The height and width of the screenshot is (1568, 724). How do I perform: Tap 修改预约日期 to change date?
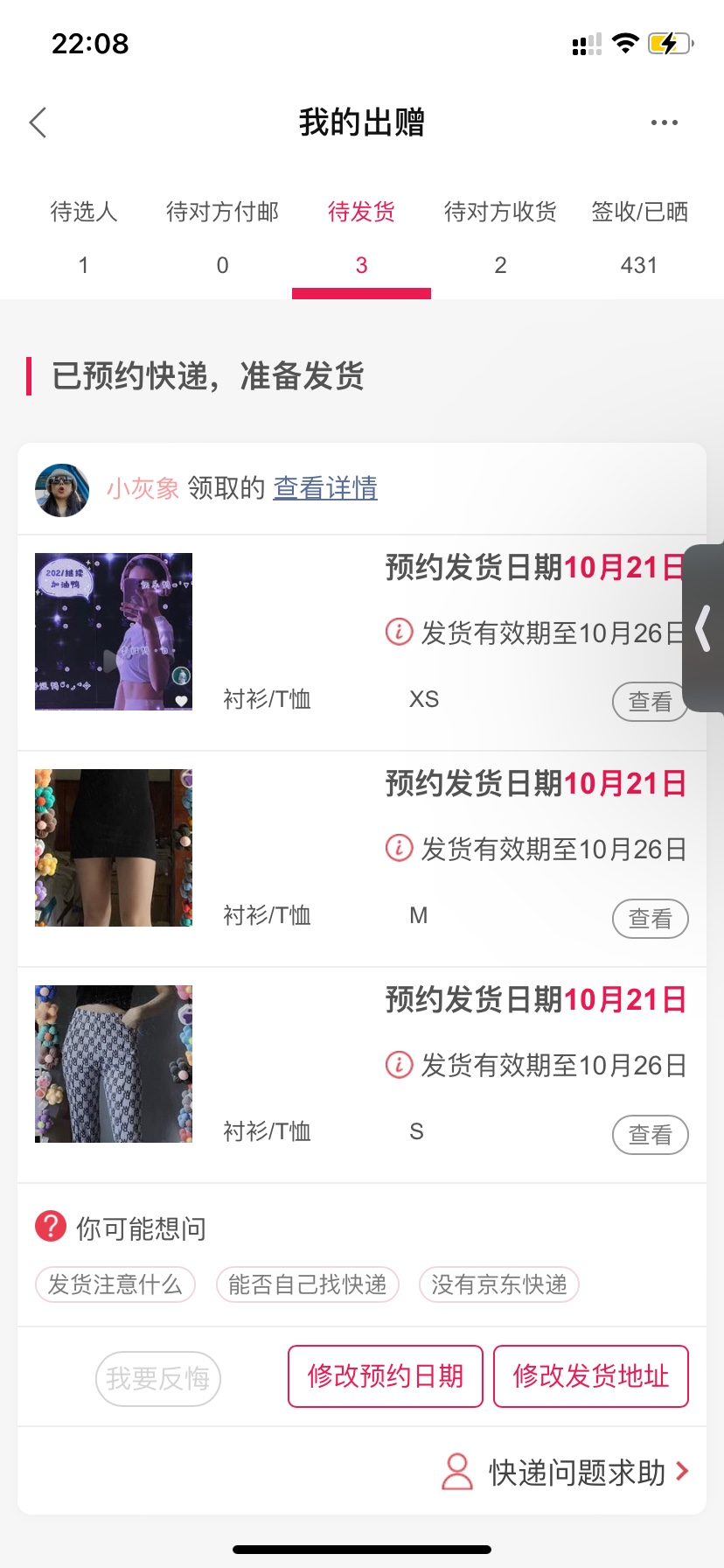(386, 1376)
